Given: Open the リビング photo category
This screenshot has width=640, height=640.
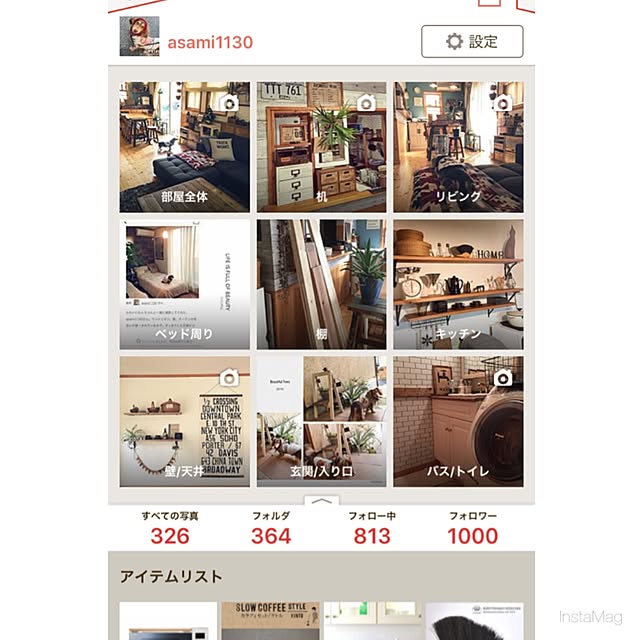Looking at the screenshot, I should coord(458,147).
